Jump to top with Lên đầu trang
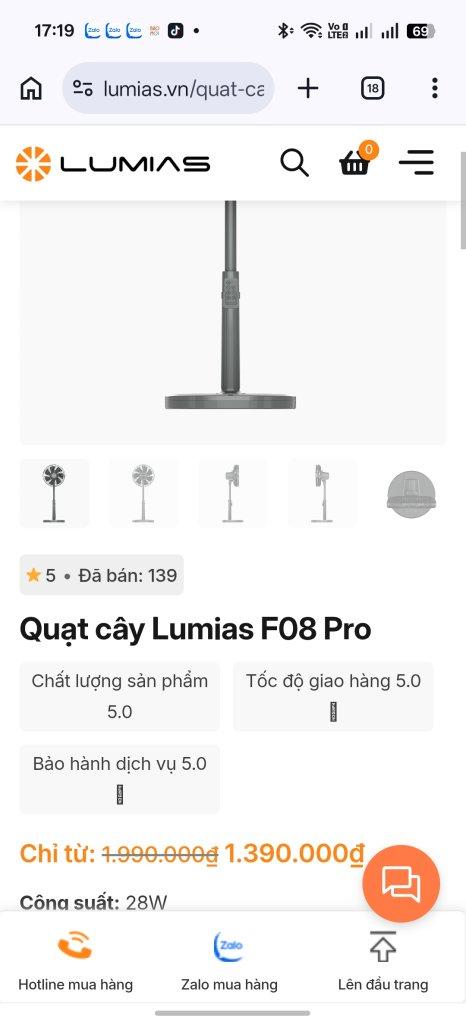 tap(383, 961)
